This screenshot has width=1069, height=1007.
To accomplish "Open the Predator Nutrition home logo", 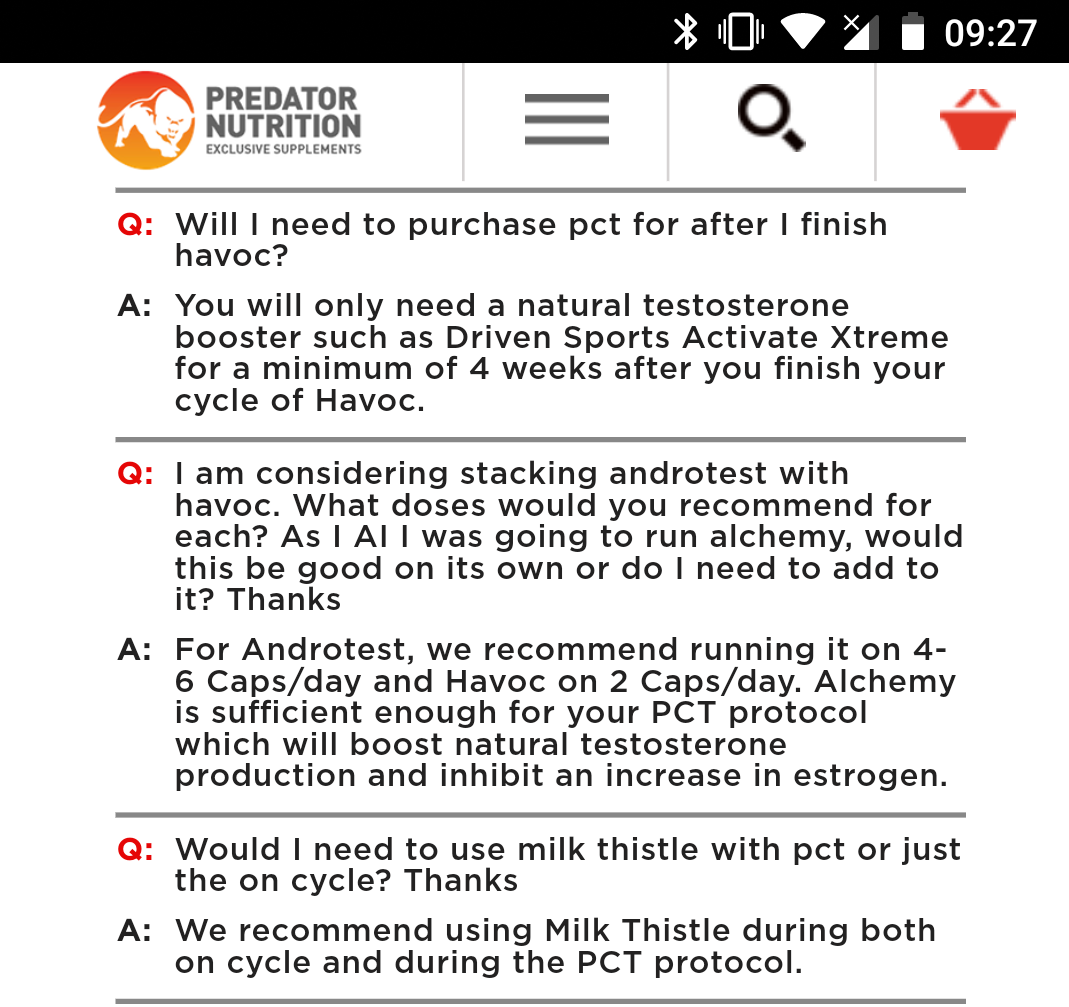I will [229, 121].
